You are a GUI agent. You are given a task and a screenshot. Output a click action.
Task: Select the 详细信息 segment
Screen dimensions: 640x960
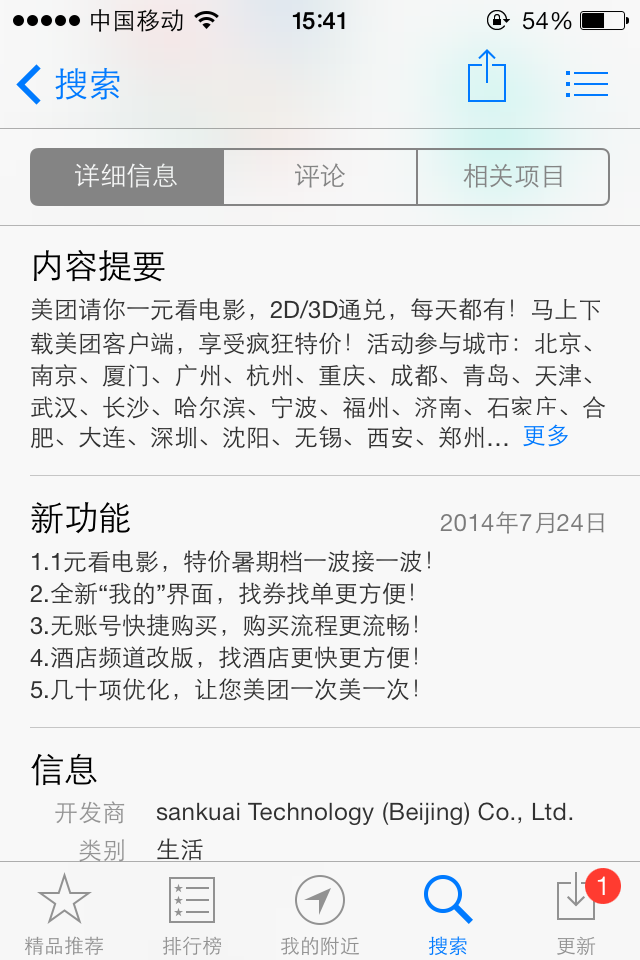(x=127, y=177)
